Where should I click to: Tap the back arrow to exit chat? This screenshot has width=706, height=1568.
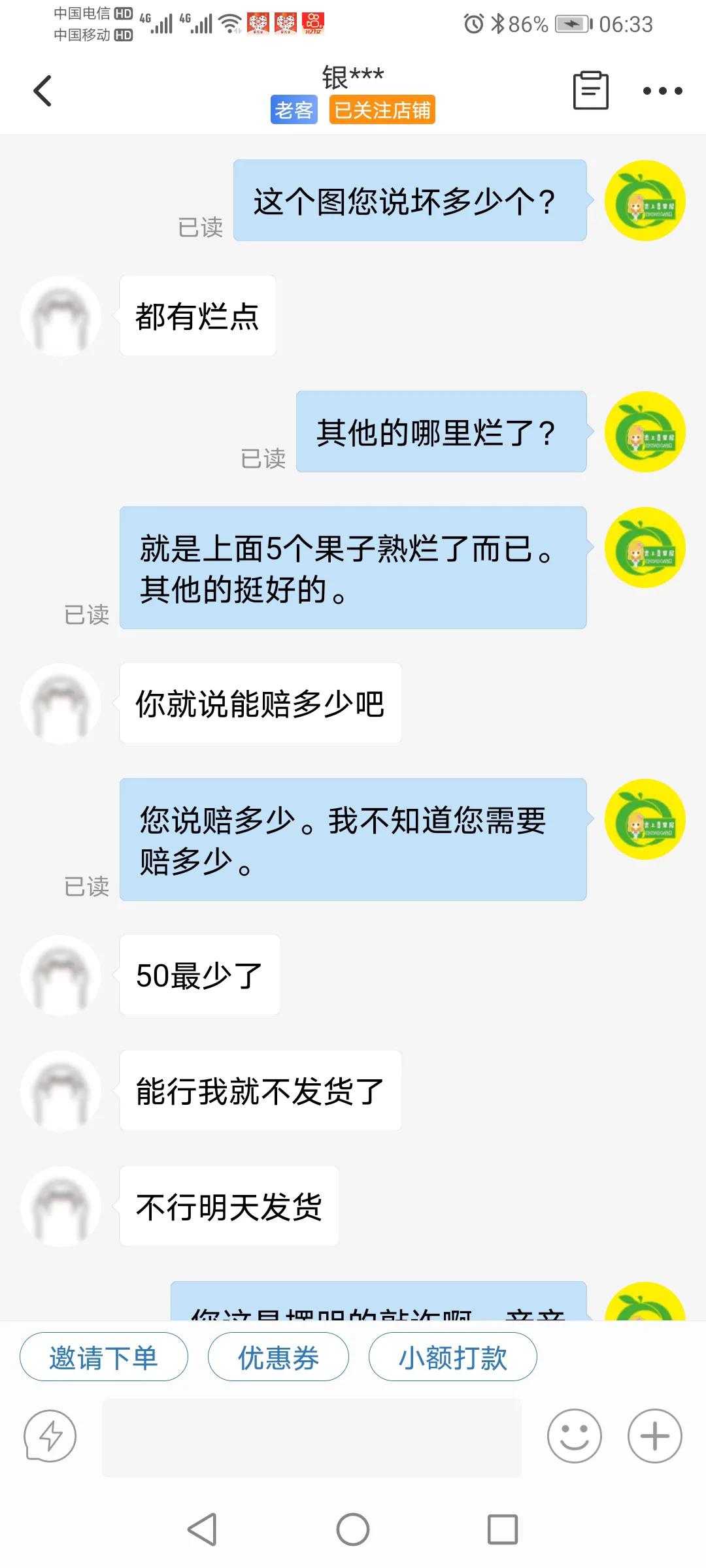coord(43,90)
